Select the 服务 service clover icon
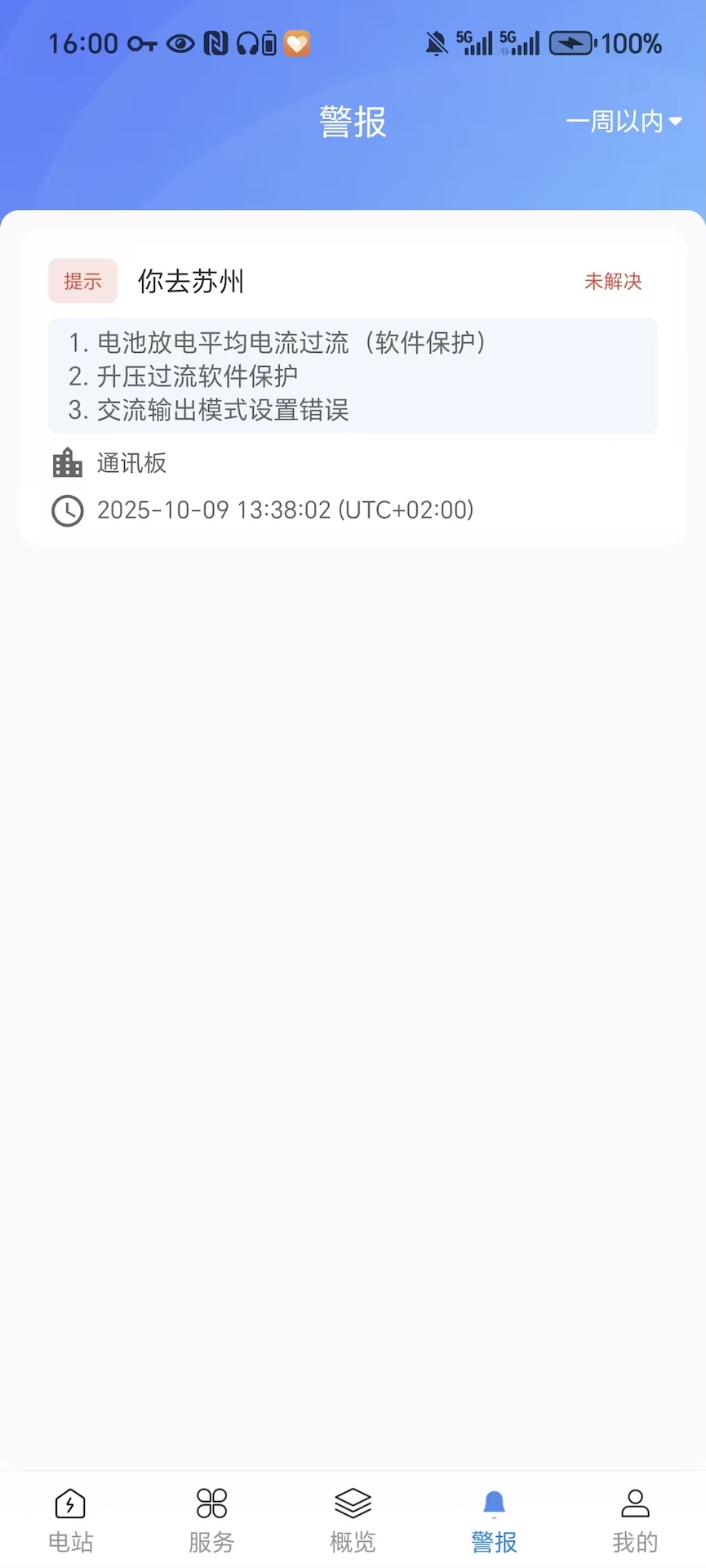Viewport: 706px width, 1568px height. [211, 1503]
